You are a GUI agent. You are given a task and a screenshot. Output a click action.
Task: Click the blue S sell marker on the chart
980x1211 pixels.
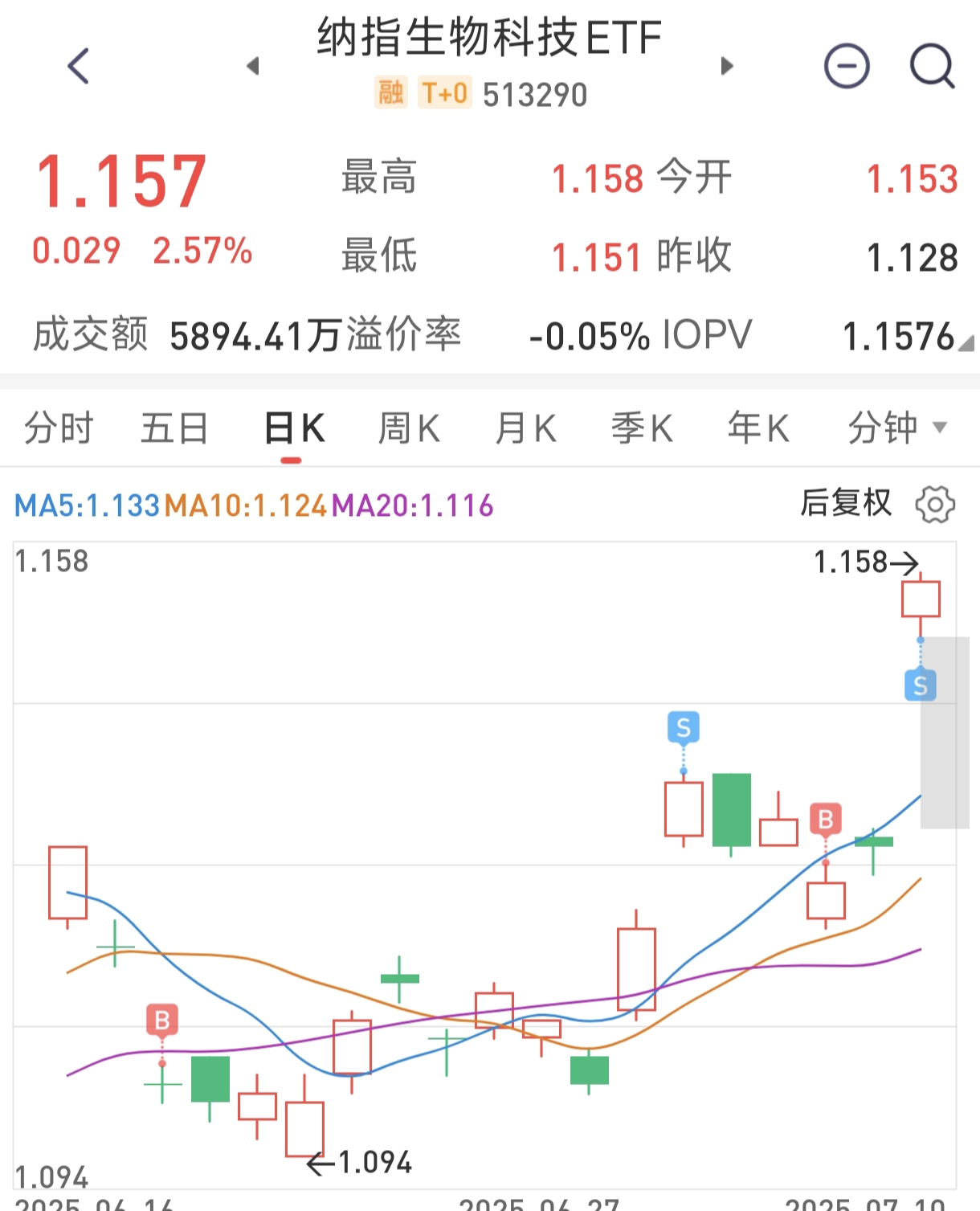tap(684, 727)
